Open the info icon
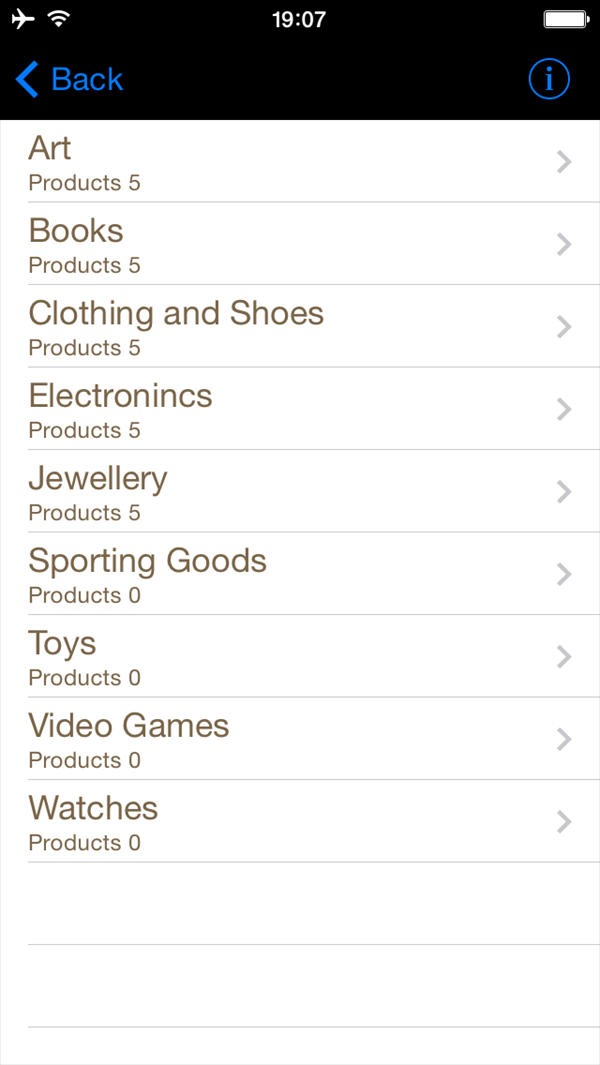600x1065 pixels. [549, 79]
